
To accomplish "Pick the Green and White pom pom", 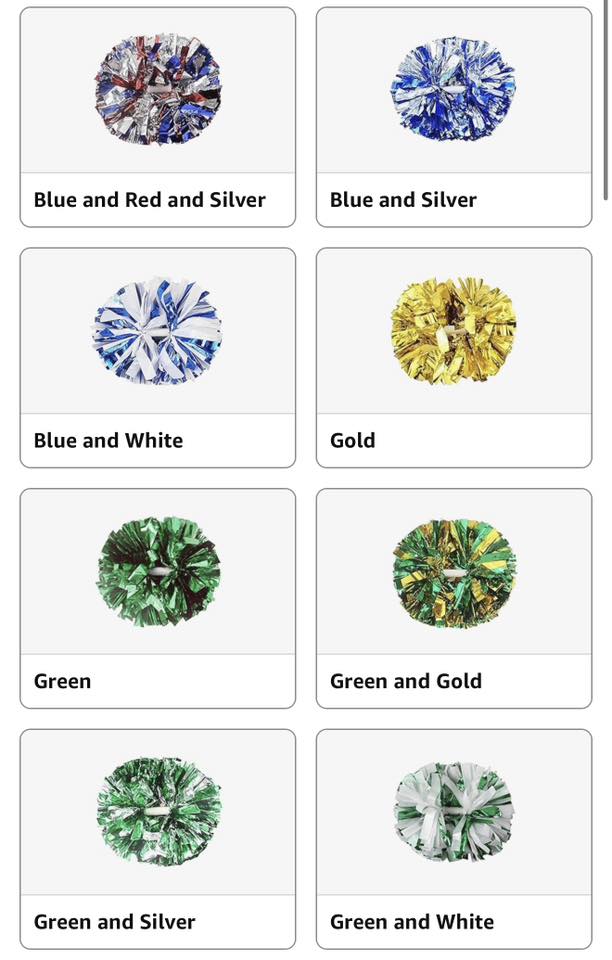I will point(454,838).
